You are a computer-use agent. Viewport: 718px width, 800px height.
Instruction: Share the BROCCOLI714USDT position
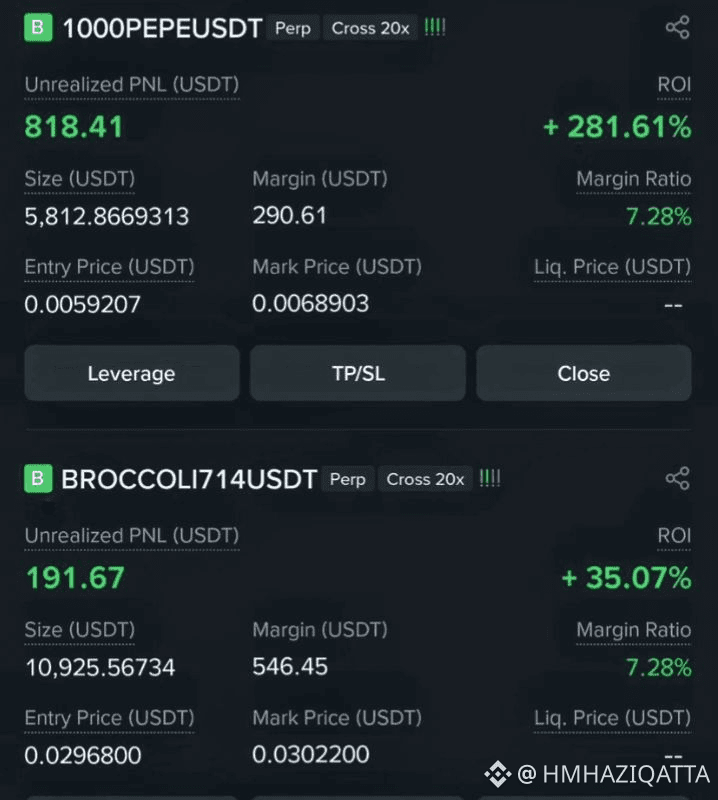[x=677, y=478]
